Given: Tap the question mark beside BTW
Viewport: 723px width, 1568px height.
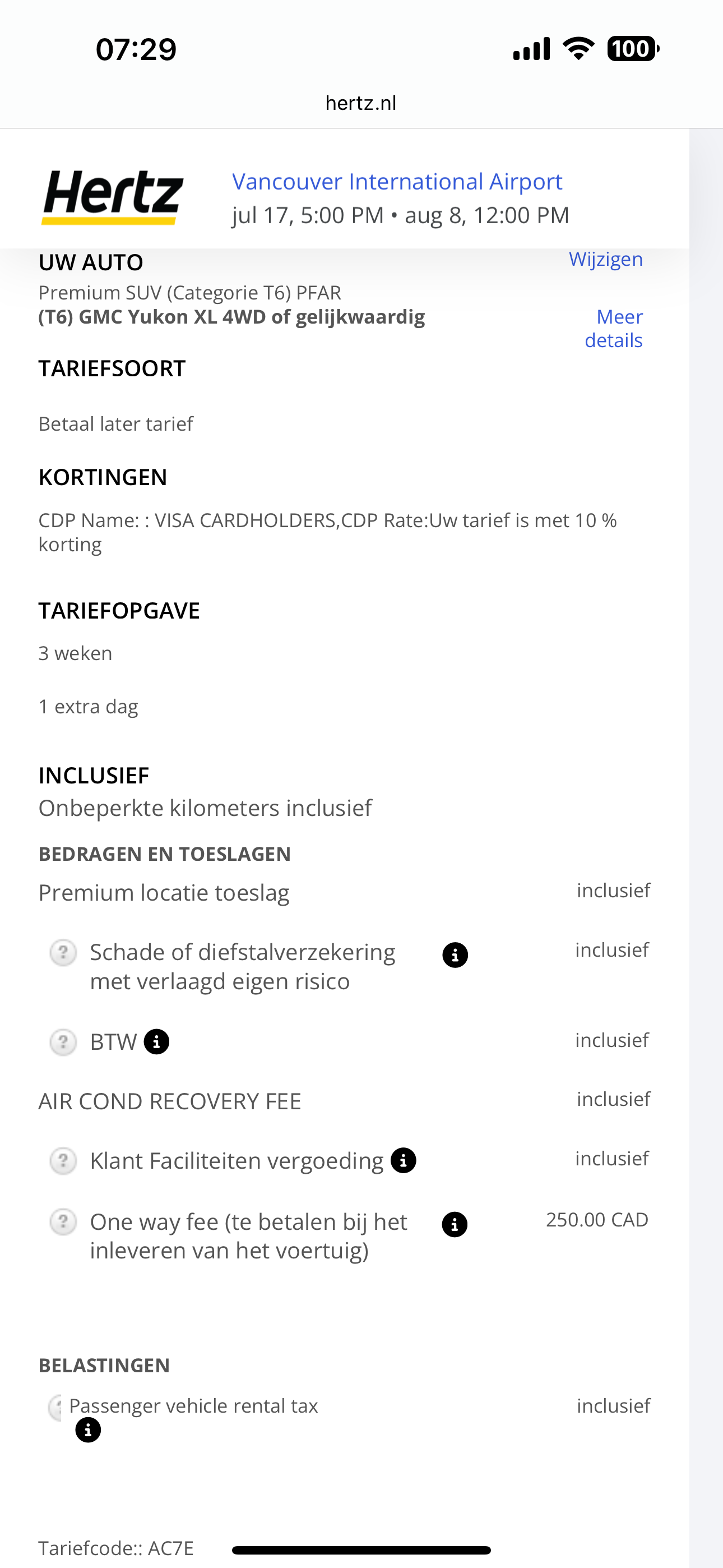Looking at the screenshot, I should [x=63, y=1041].
